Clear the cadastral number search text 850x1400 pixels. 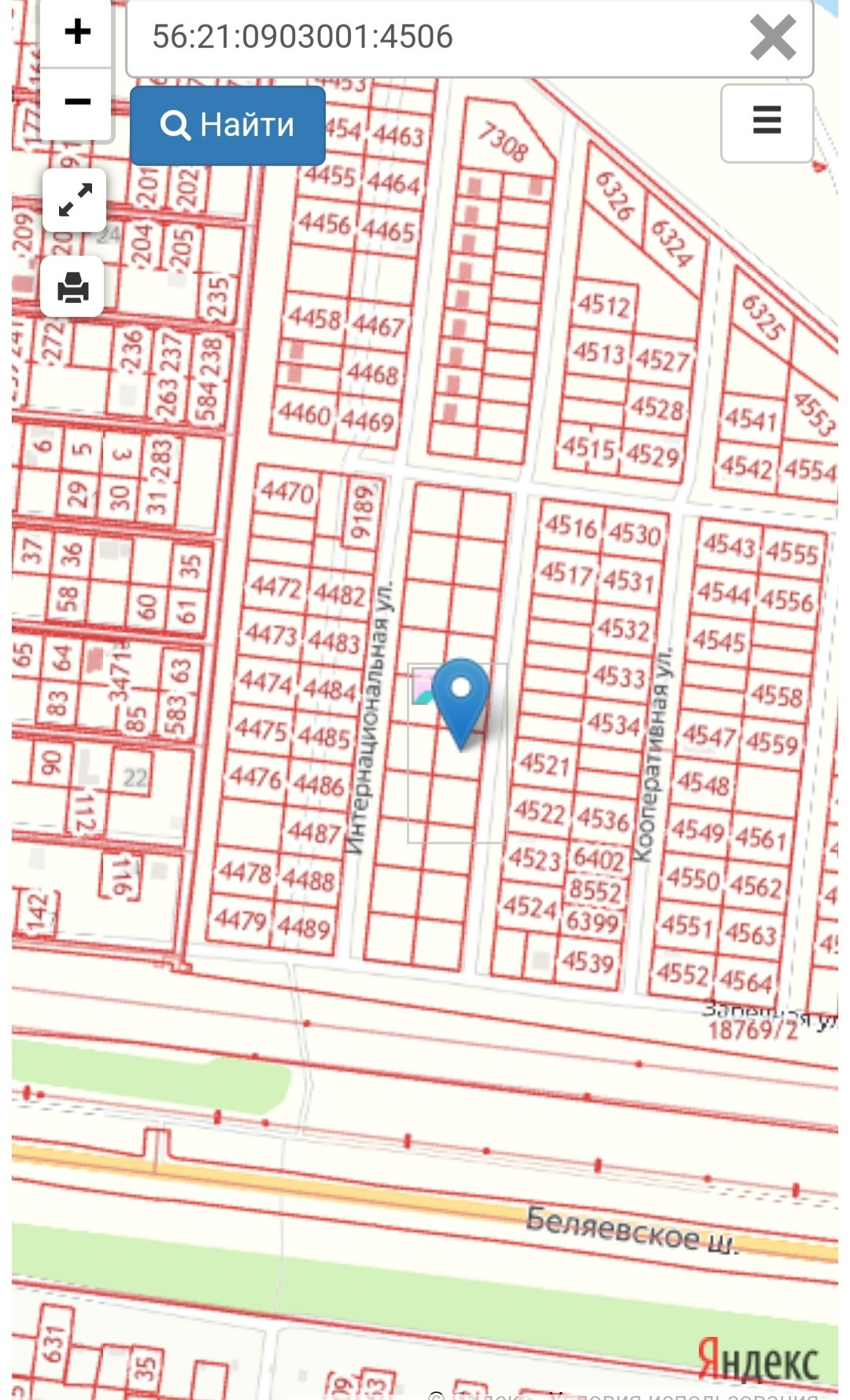(772, 38)
